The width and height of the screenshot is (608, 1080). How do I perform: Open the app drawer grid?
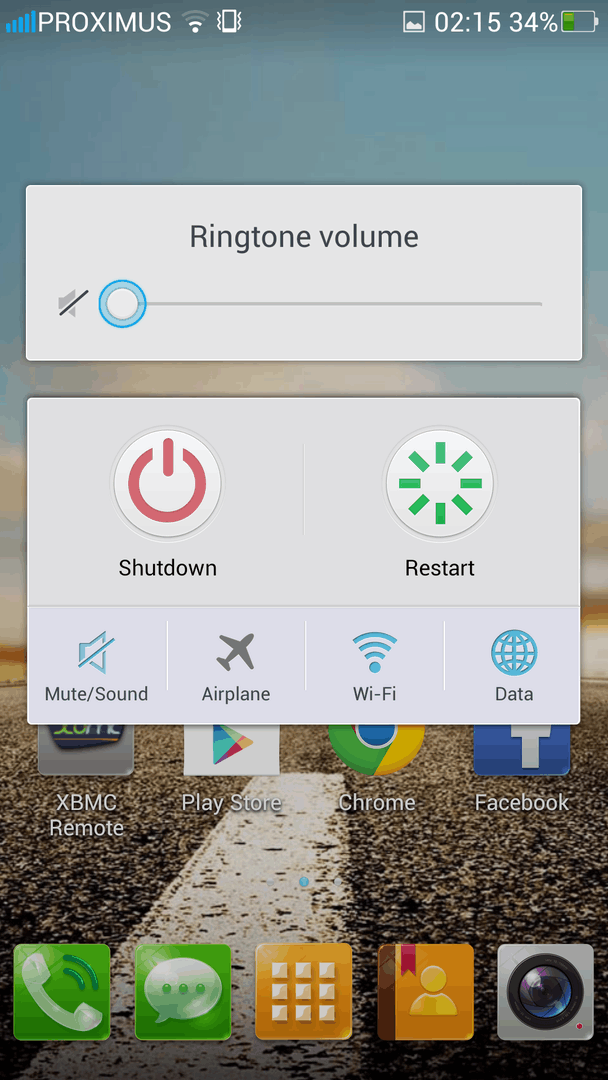pyautogui.click(x=304, y=992)
